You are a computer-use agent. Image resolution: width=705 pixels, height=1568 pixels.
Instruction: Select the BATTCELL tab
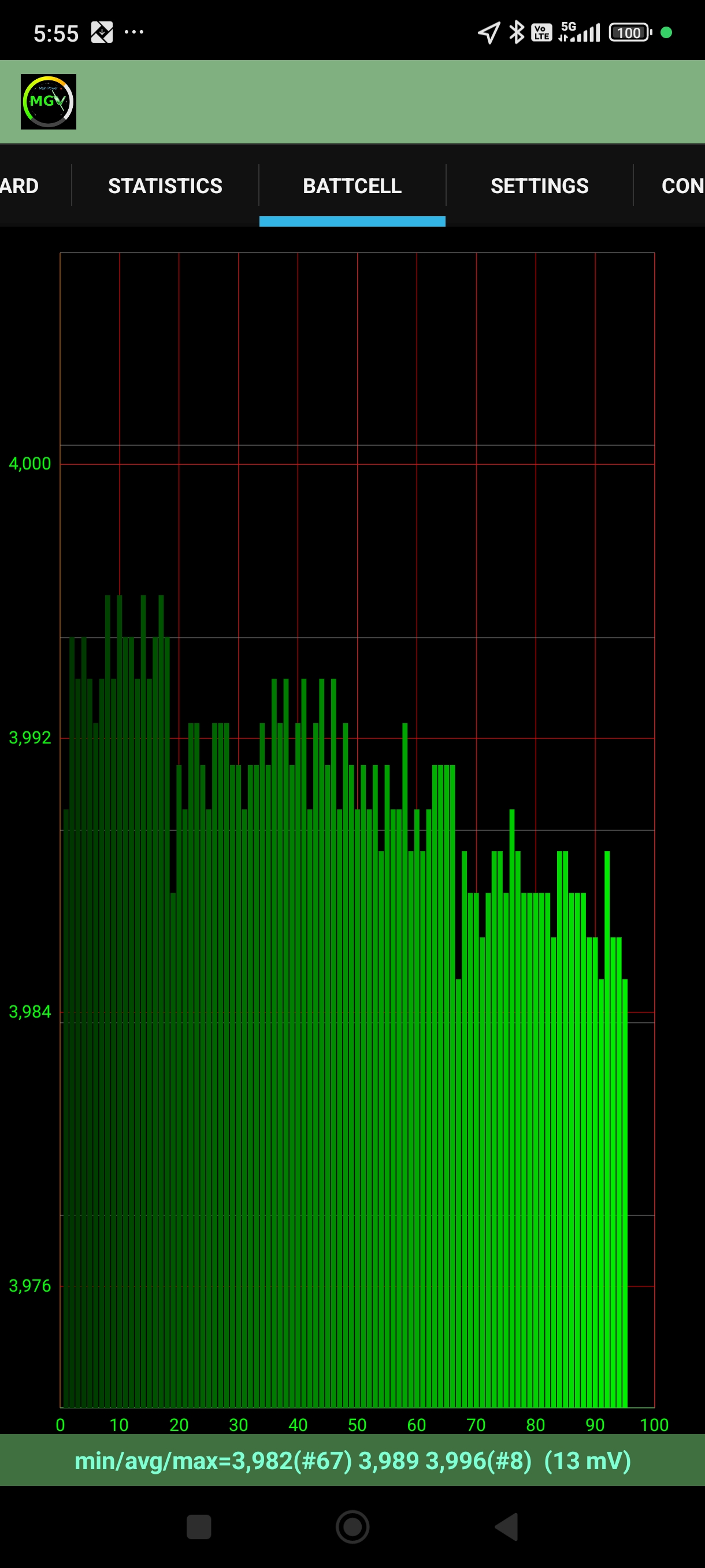click(x=352, y=186)
